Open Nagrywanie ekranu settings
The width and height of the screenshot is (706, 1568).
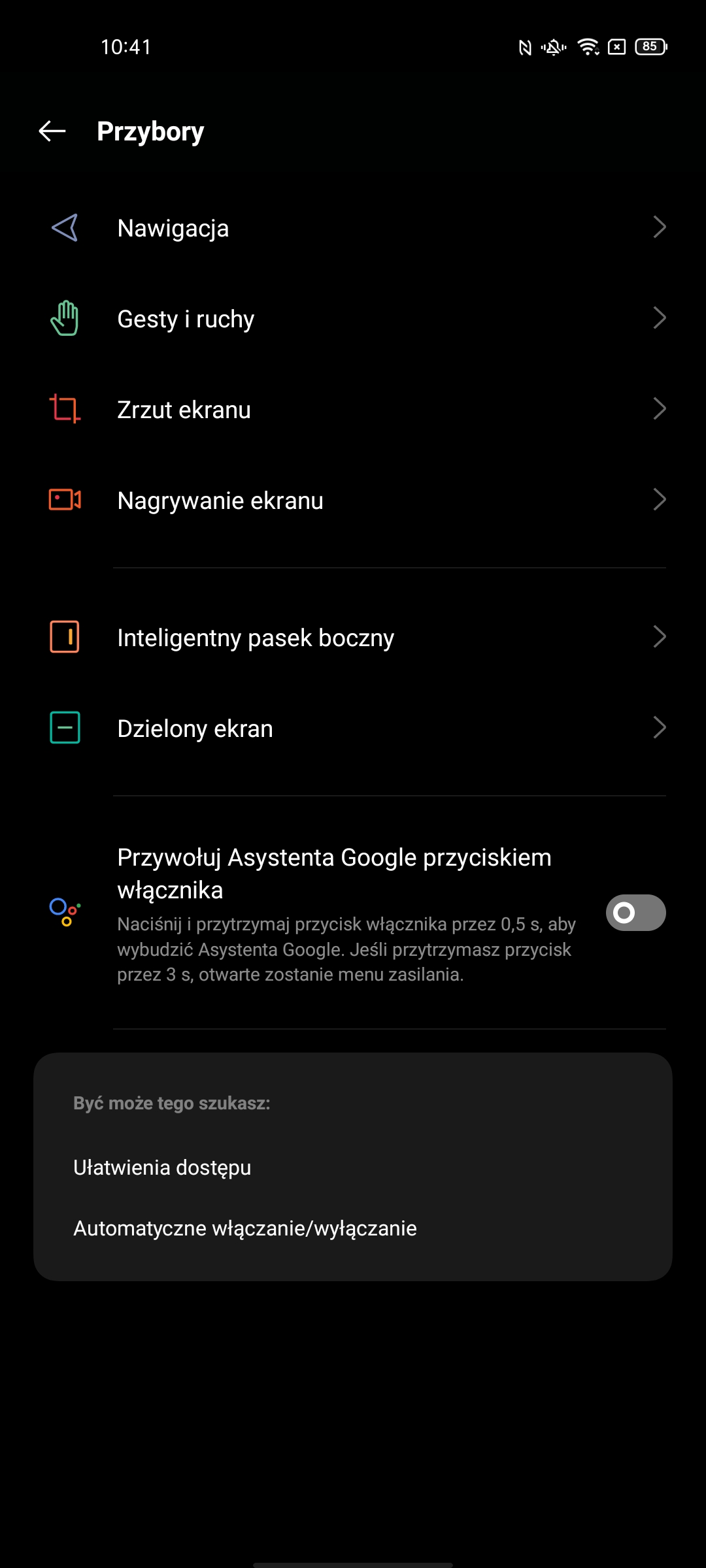click(x=353, y=500)
